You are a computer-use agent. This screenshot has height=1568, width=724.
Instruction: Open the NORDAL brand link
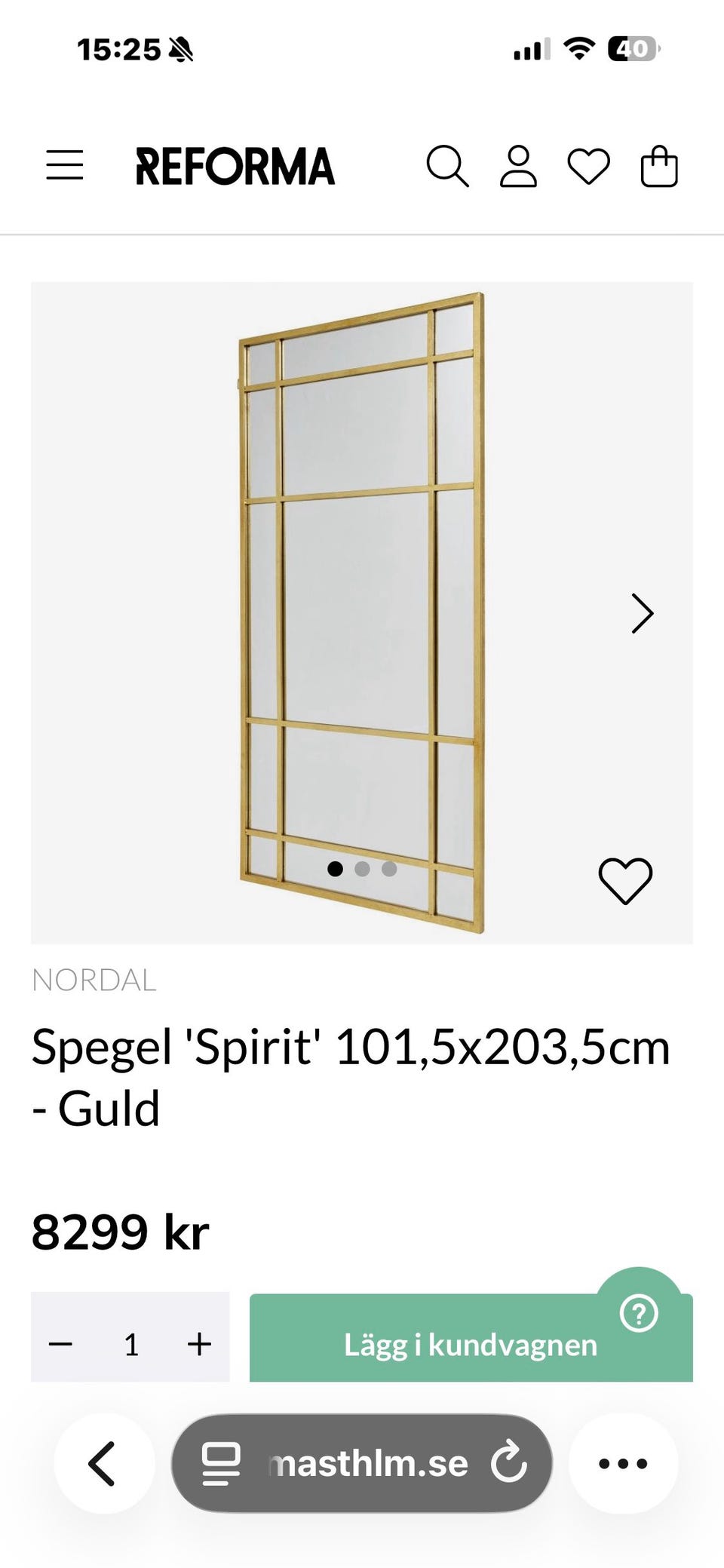[x=95, y=980]
